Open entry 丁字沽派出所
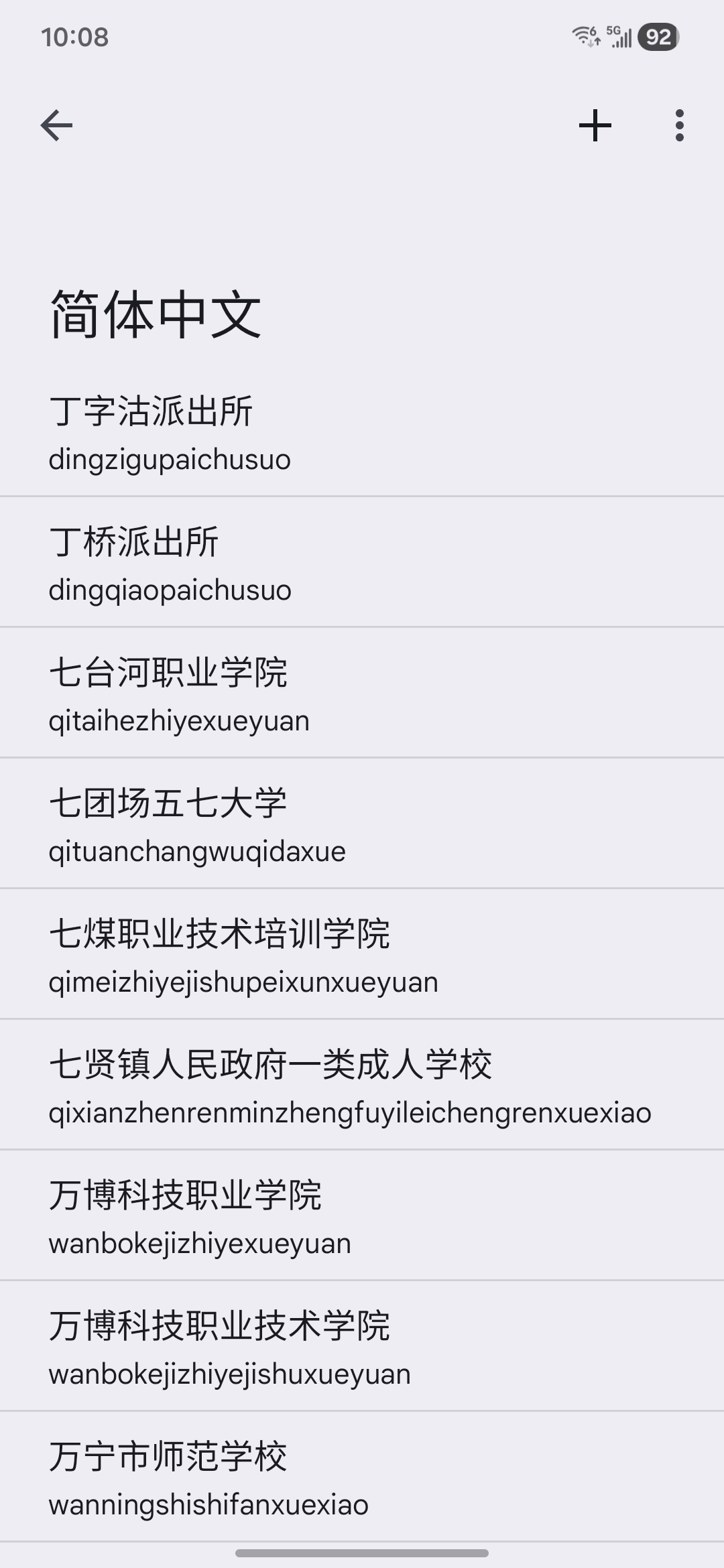724x1568 pixels. click(362, 433)
